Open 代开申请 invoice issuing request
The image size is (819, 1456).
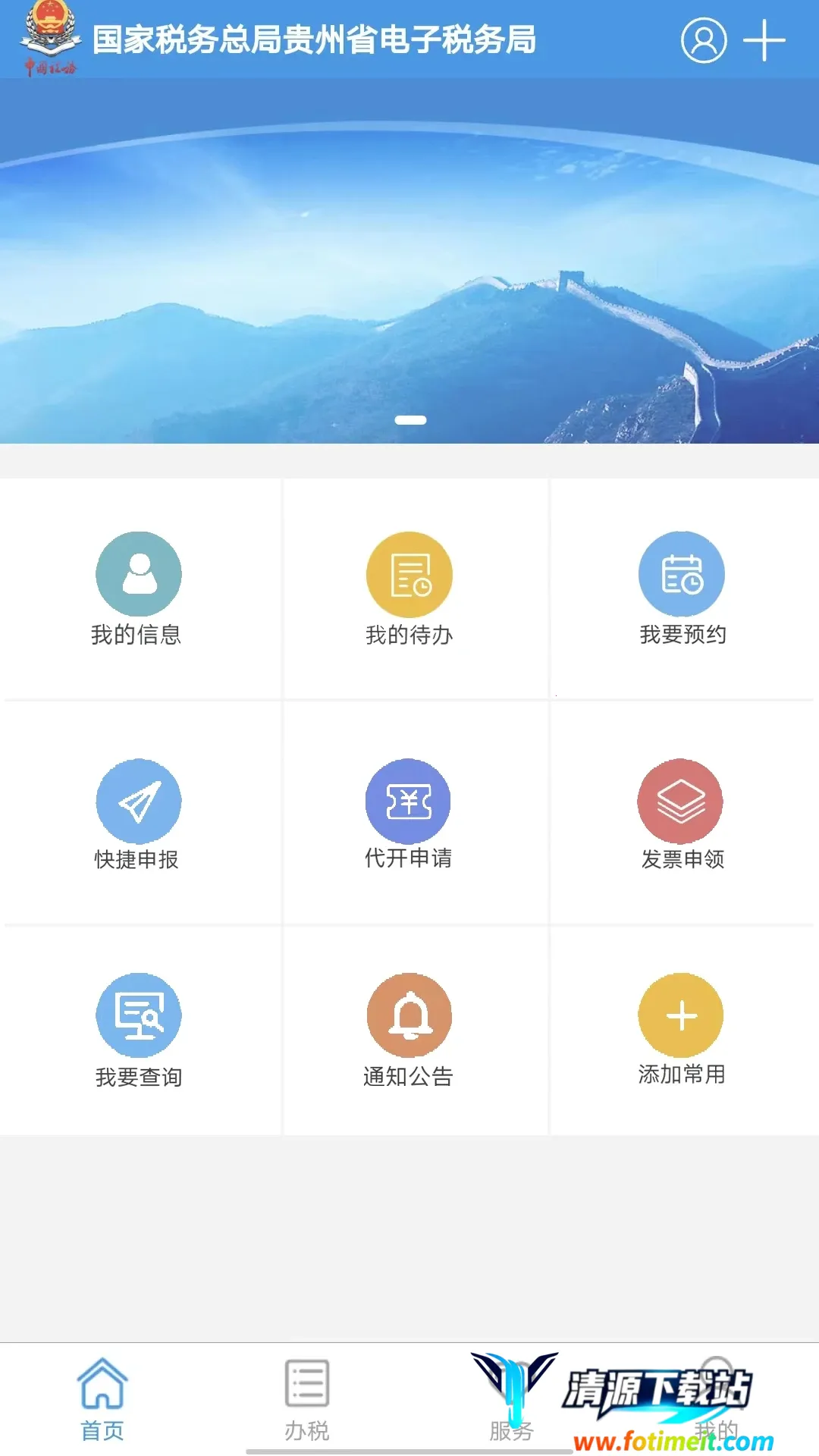tap(409, 814)
